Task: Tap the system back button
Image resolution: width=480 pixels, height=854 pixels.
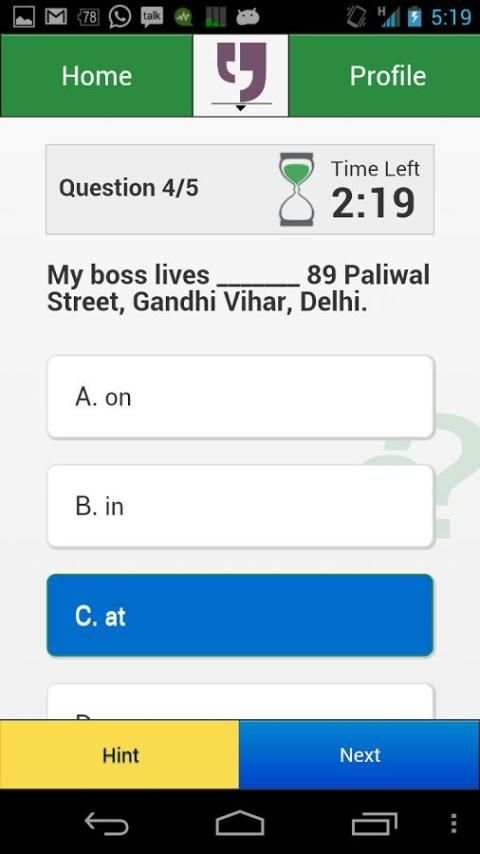Action: tap(107, 824)
